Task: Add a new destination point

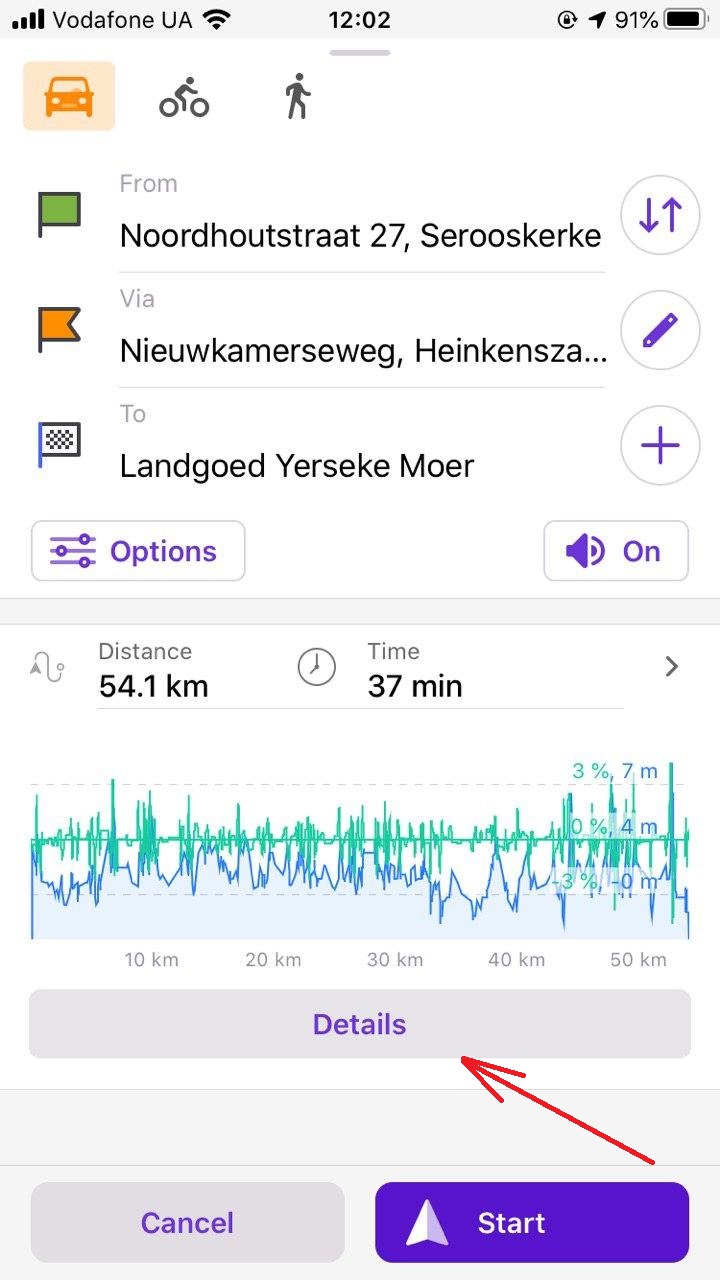Action: tap(659, 446)
